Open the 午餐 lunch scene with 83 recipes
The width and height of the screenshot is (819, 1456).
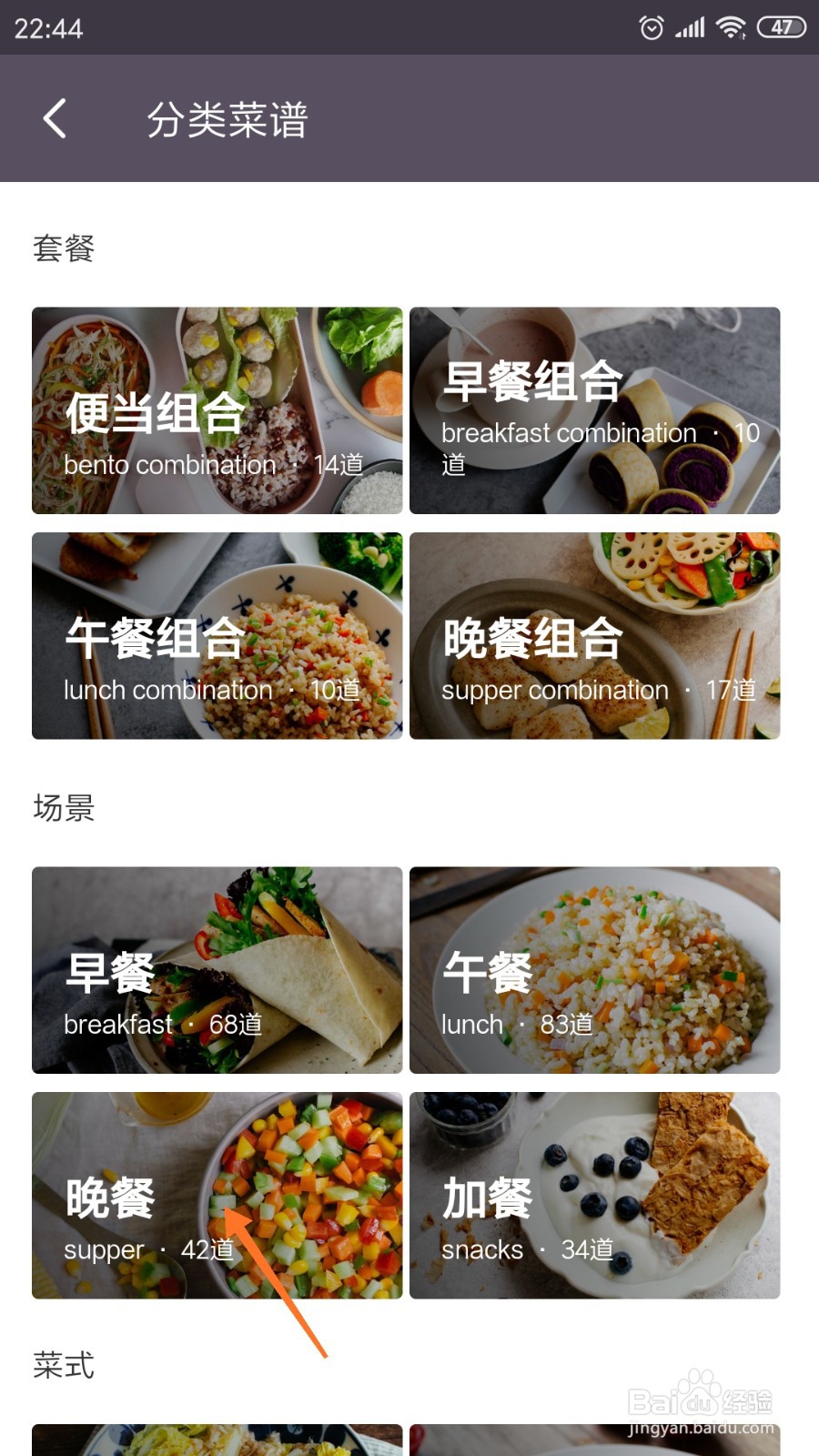pos(595,969)
